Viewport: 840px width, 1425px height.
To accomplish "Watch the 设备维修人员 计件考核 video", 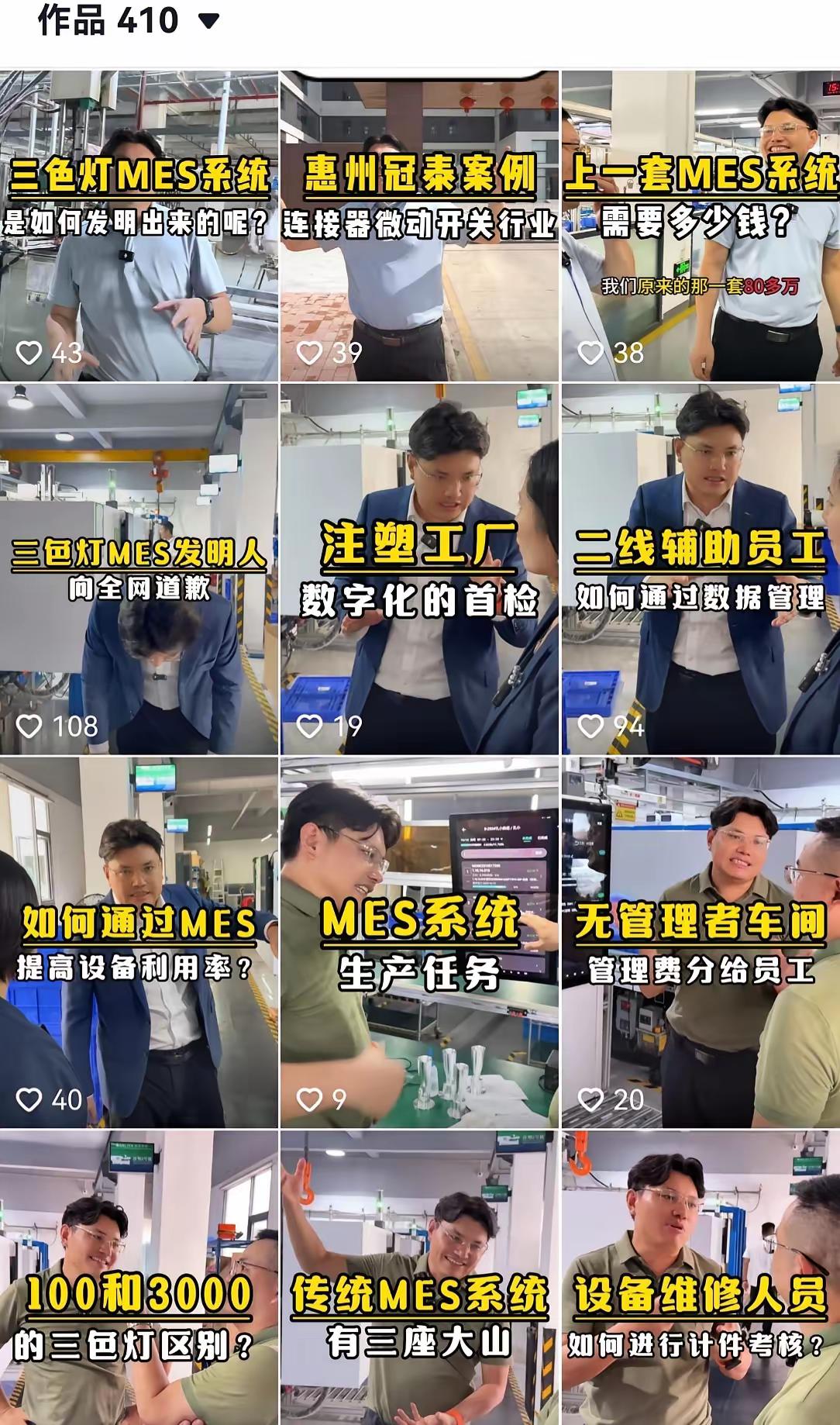I will (x=701, y=1279).
